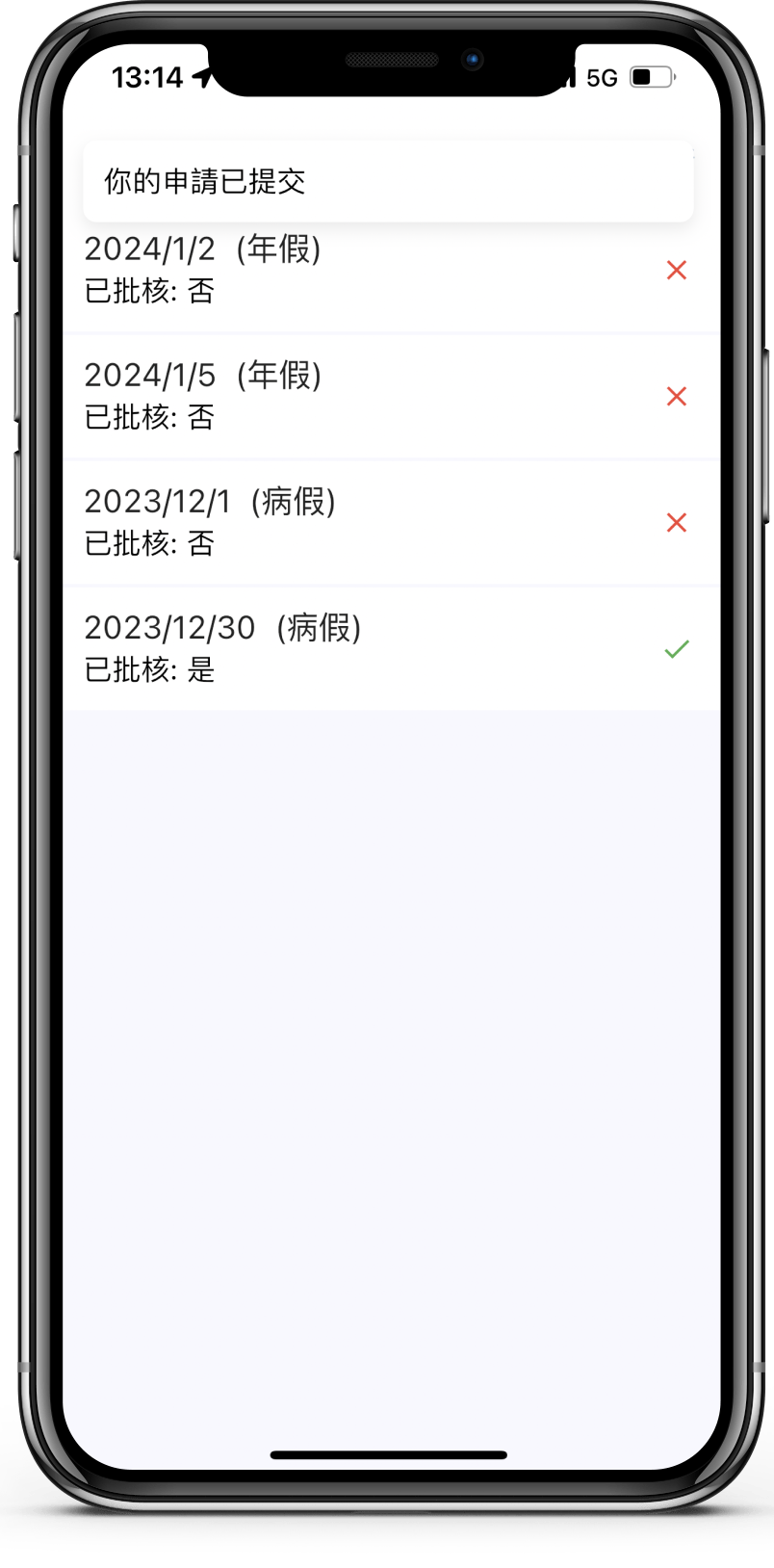The image size is (774, 1568).
Task: Dismiss the 你的申請已提交 notification
Action: pyautogui.click(x=388, y=181)
